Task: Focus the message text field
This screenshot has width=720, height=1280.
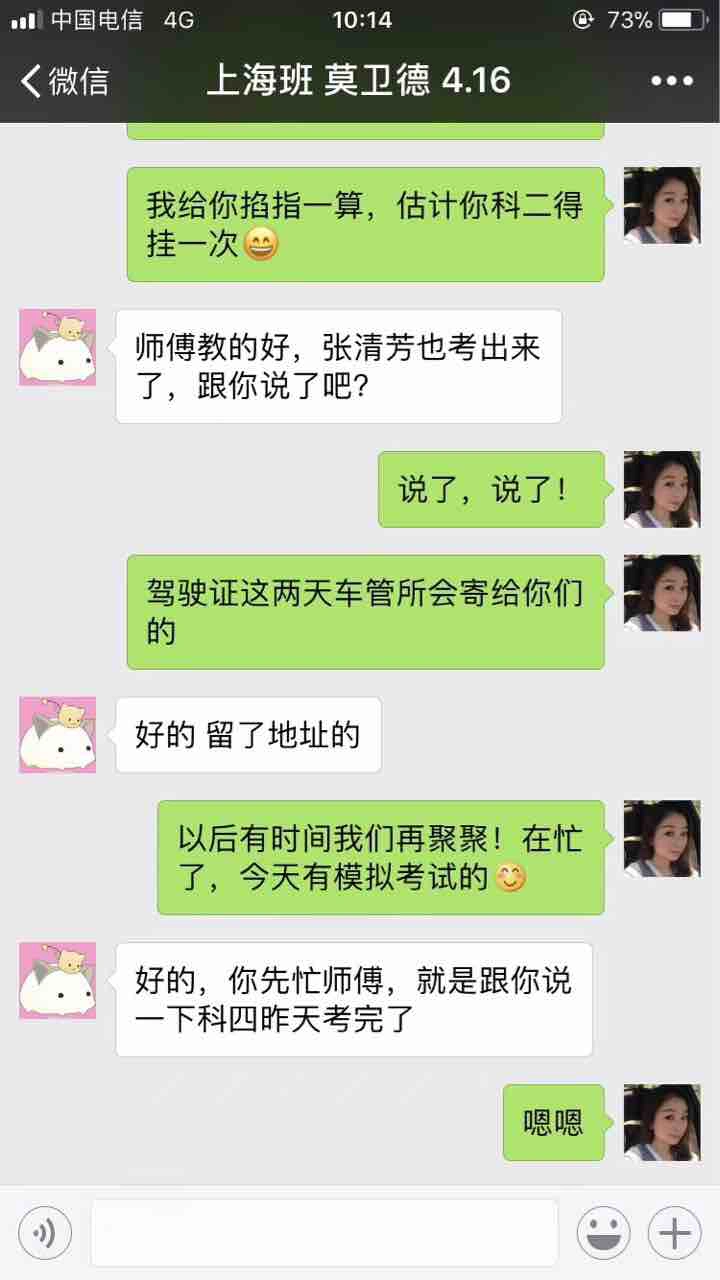Action: click(x=324, y=1233)
